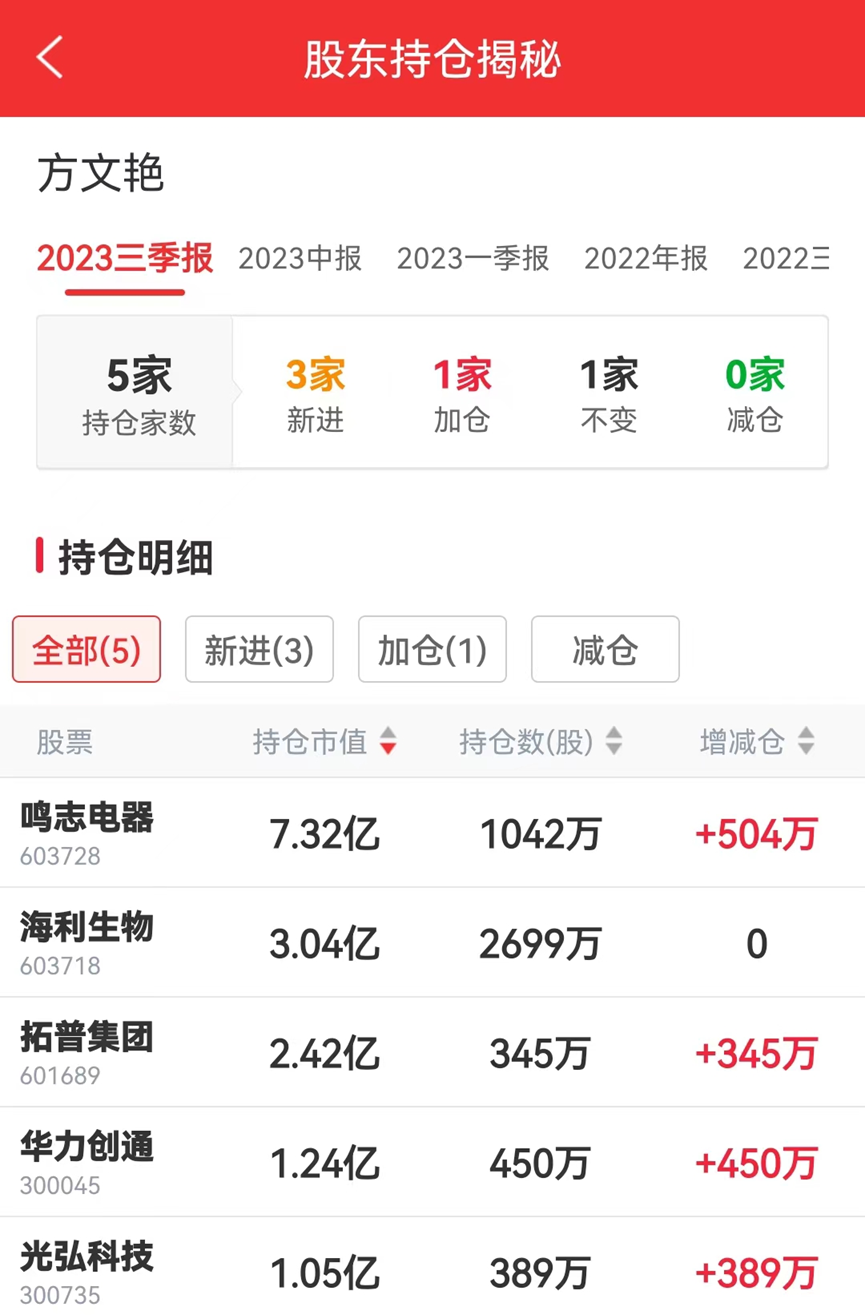The height and width of the screenshot is (1315, 865).
Task: Click the shareholder name 方文艳
Action: tap(100, 176)
